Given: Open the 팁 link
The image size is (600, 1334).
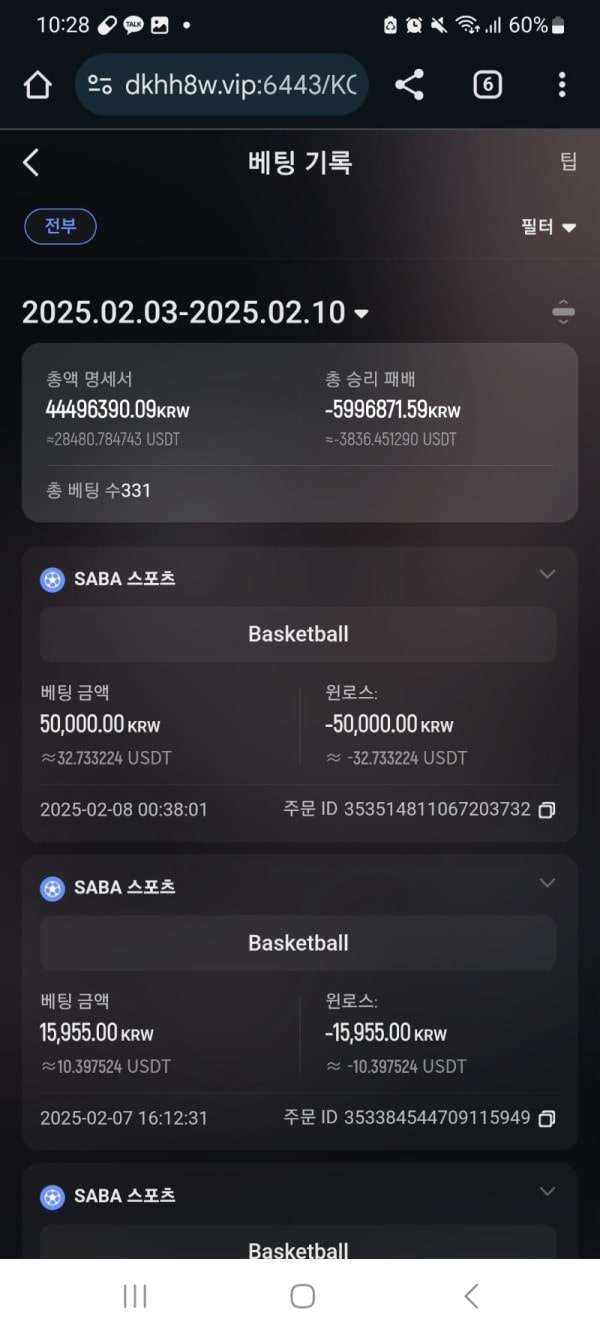Looking at the screenshot, I should 568,162.
